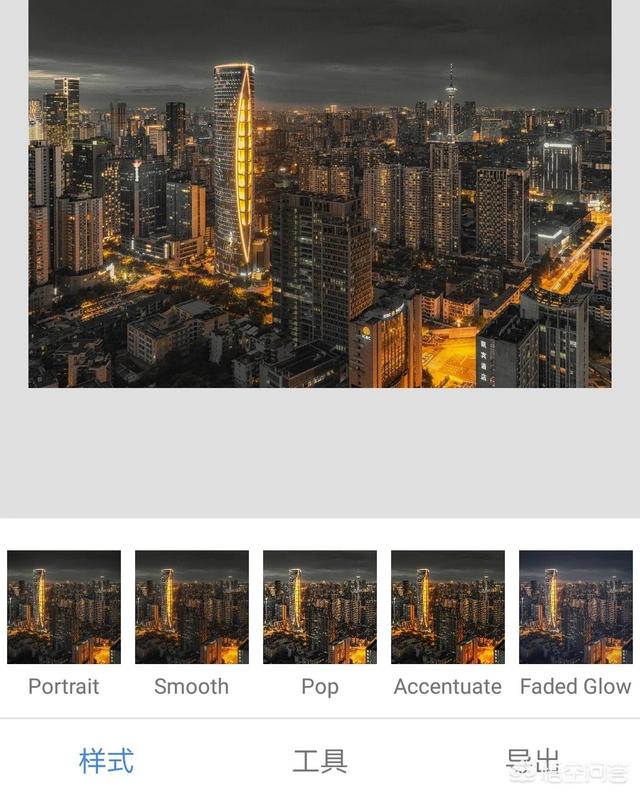Open the 工具 tab
Viewport: 640px width, 795px height.
[320, 761]
